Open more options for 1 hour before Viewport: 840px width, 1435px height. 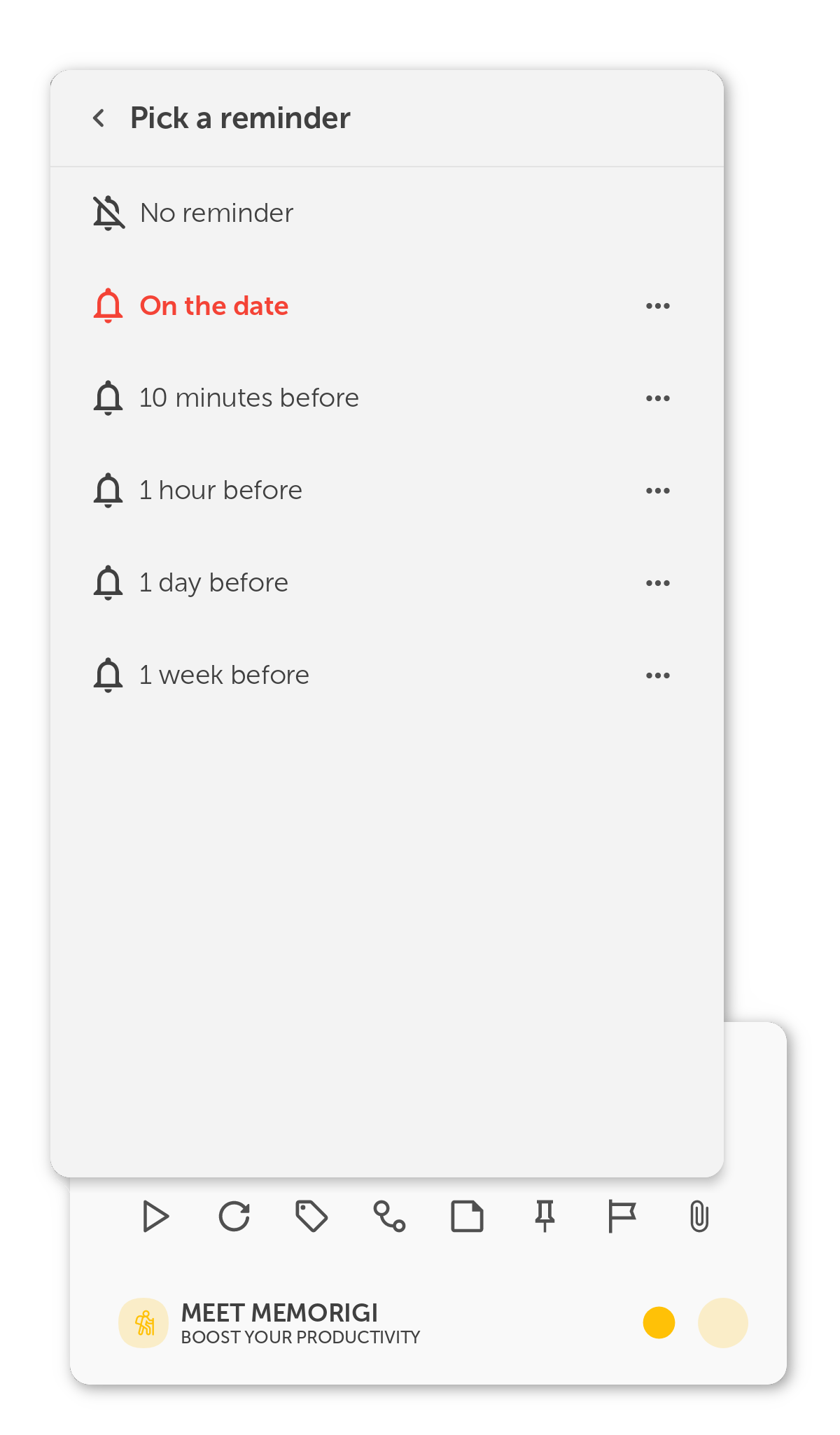click(x=657, y=491)
